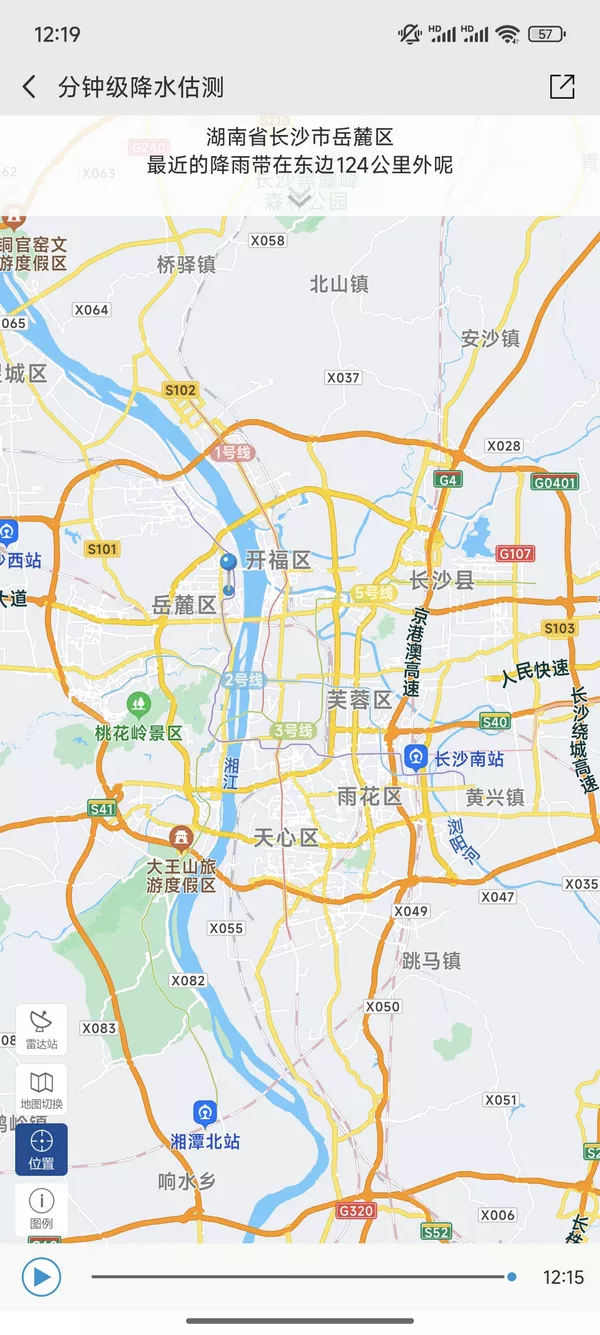Tap 地图切换 to switch map type

41,1089
